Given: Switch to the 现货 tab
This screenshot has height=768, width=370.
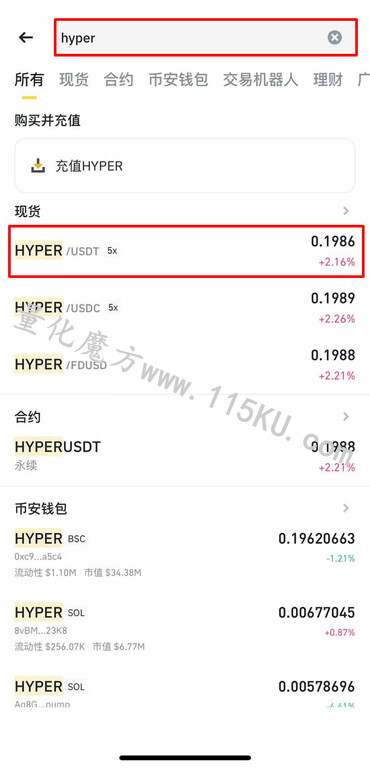Looking at the screenshot, I should tap(74, 79).
